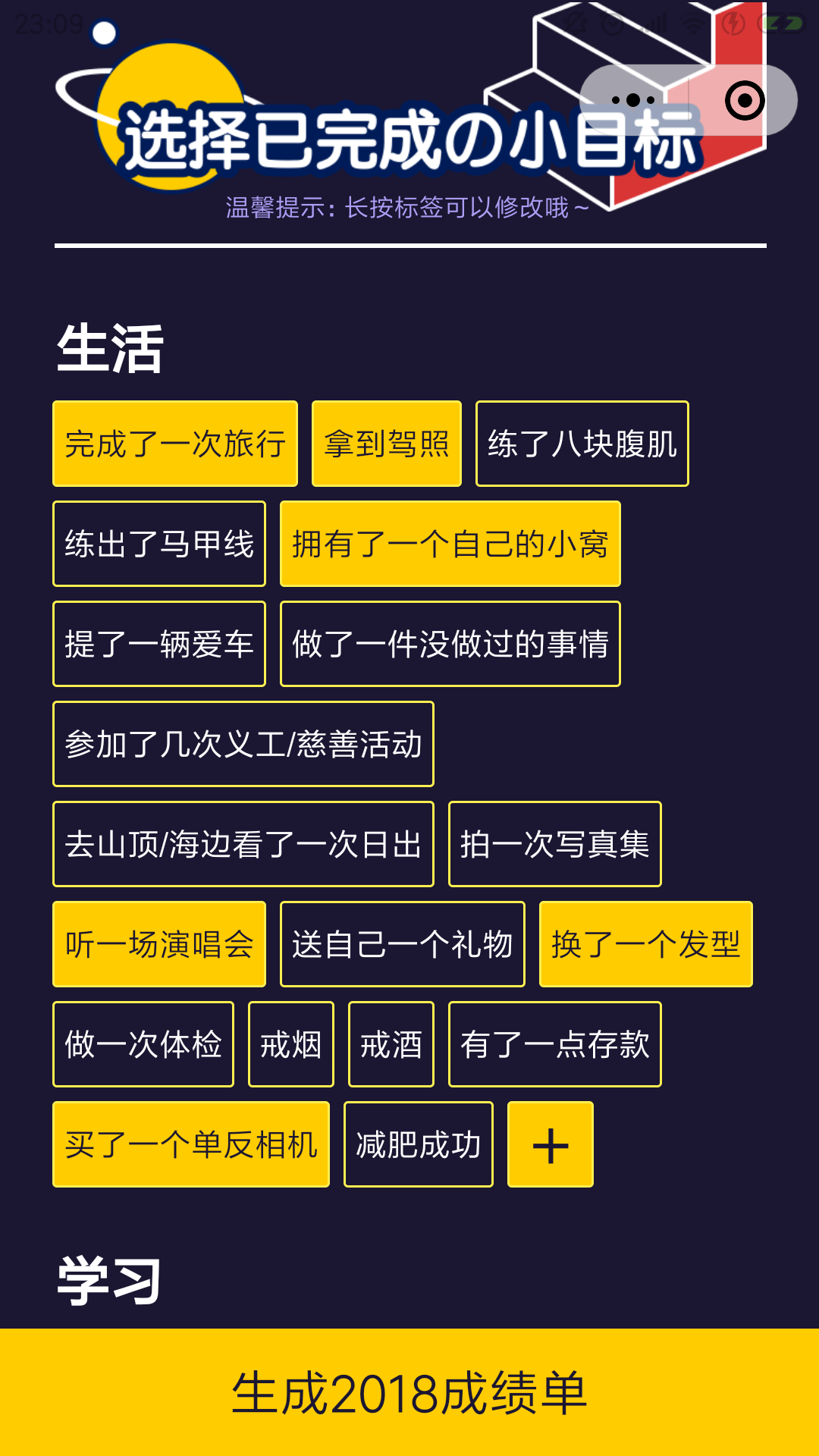Close the mini program with circle icon
819x1456 pixels.
(744, 100)
